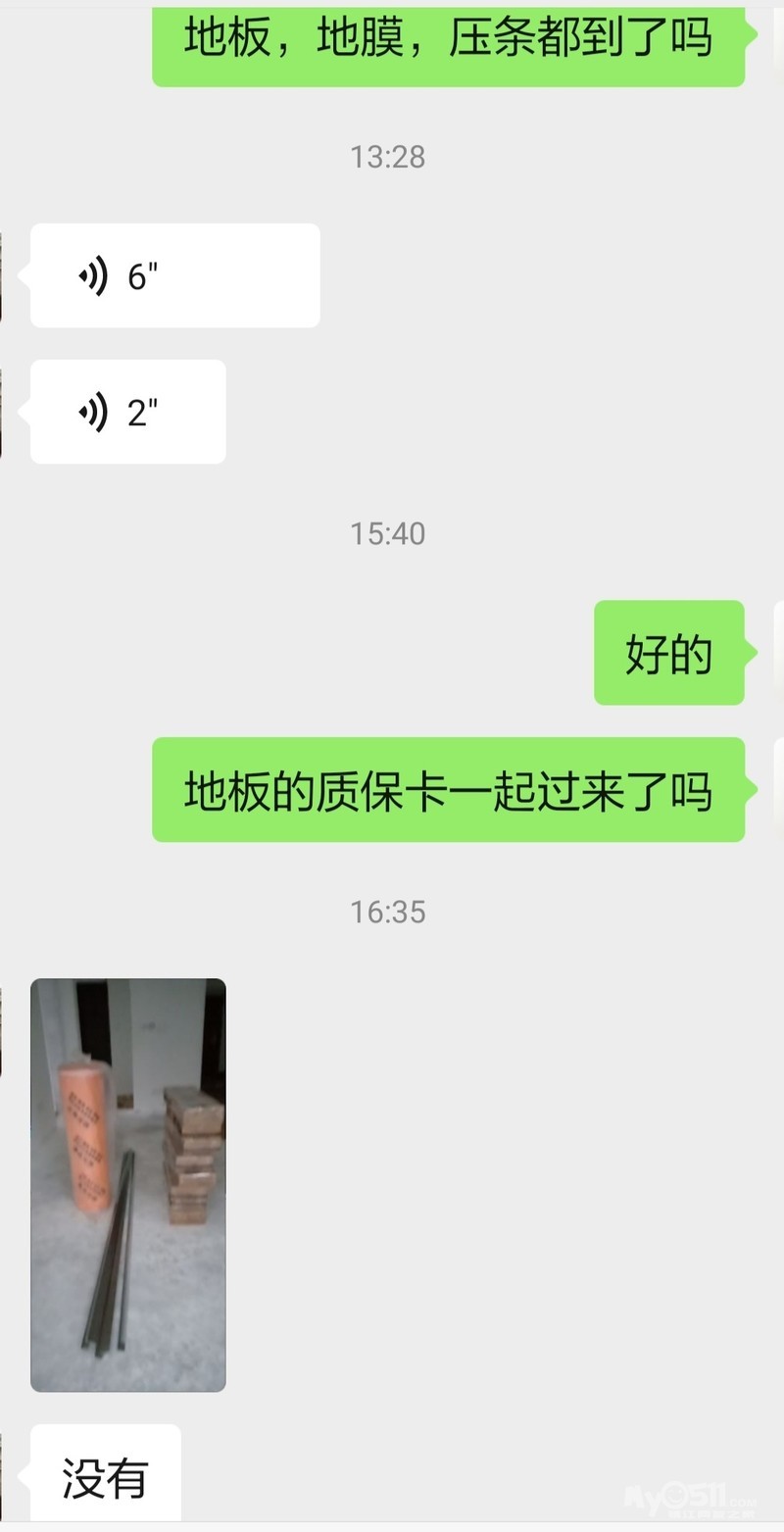Play the 2-second voice message
The image size is (784, 1532).
tap(128, 412)
